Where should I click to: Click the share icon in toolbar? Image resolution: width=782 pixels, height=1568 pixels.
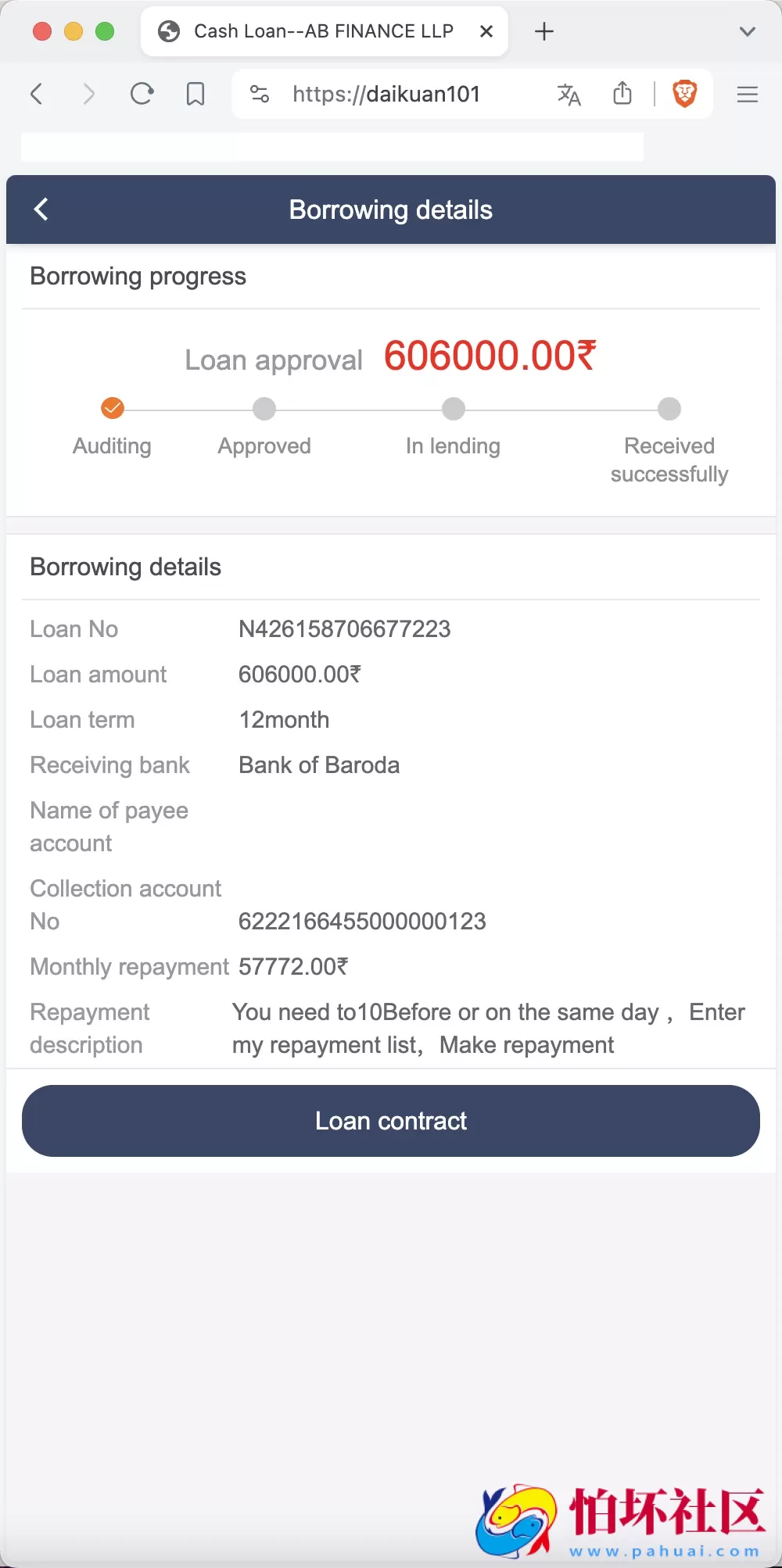tap(622, 94)
